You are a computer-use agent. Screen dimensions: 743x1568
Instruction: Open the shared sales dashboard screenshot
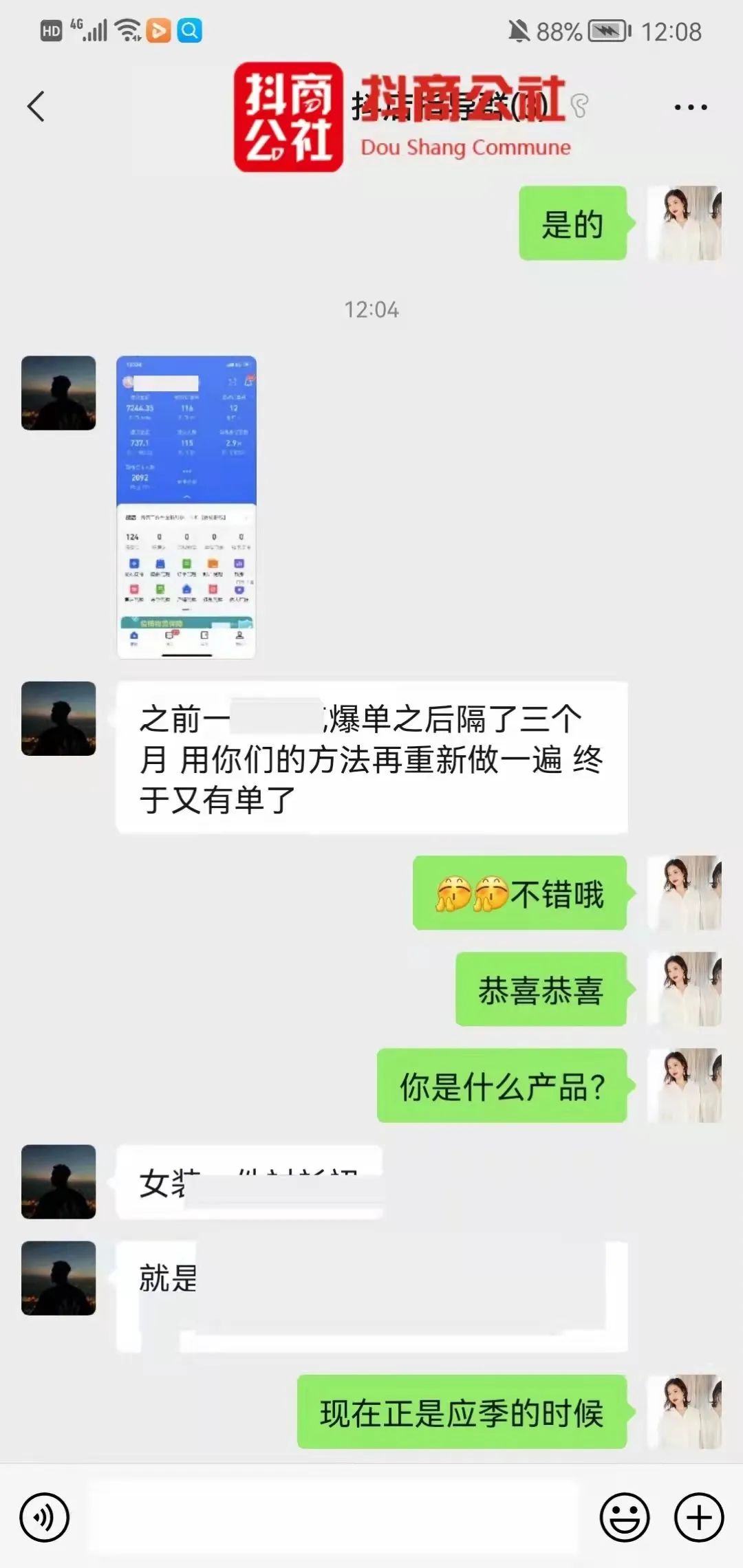click(x=186, y=507)
